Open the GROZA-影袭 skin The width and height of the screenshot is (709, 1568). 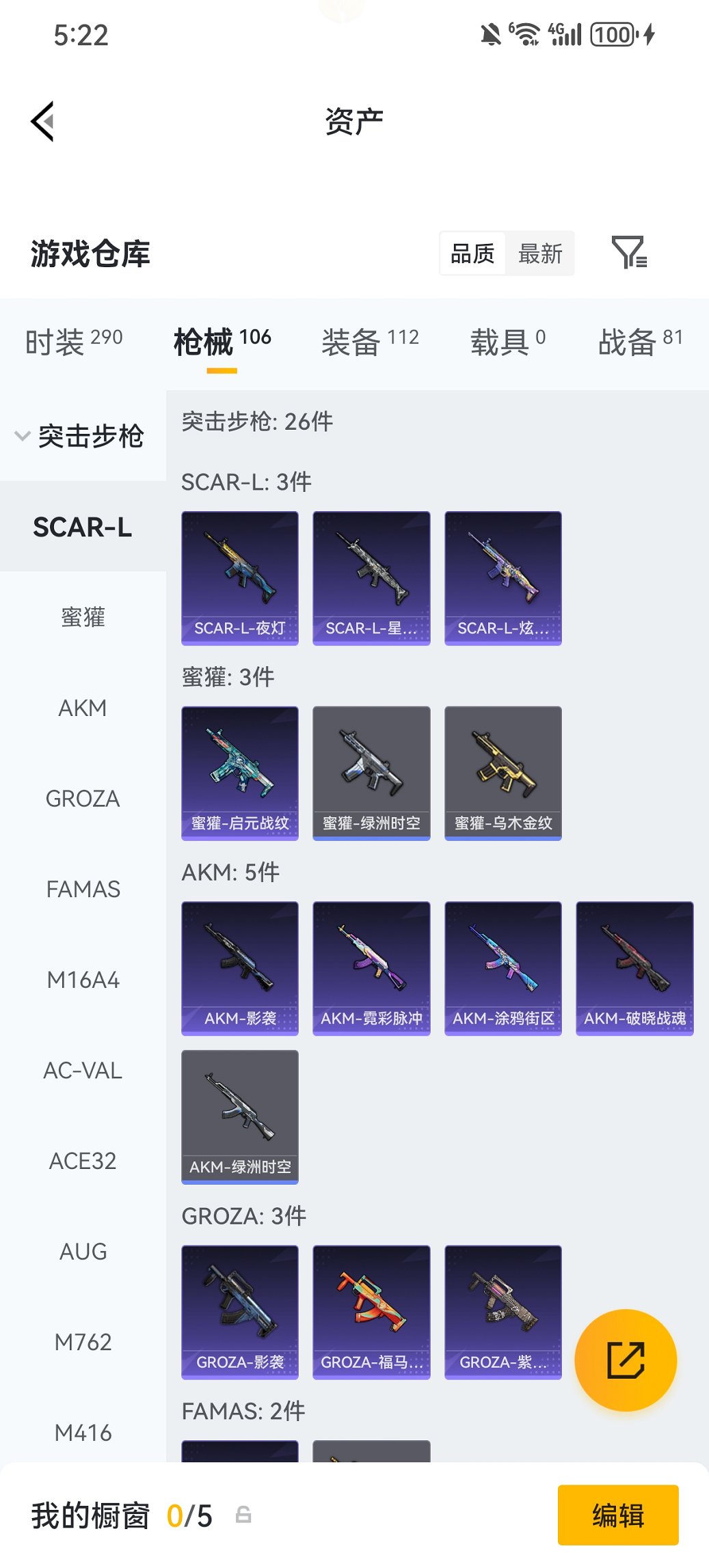pyautogui.click(x=240, y=1311)
